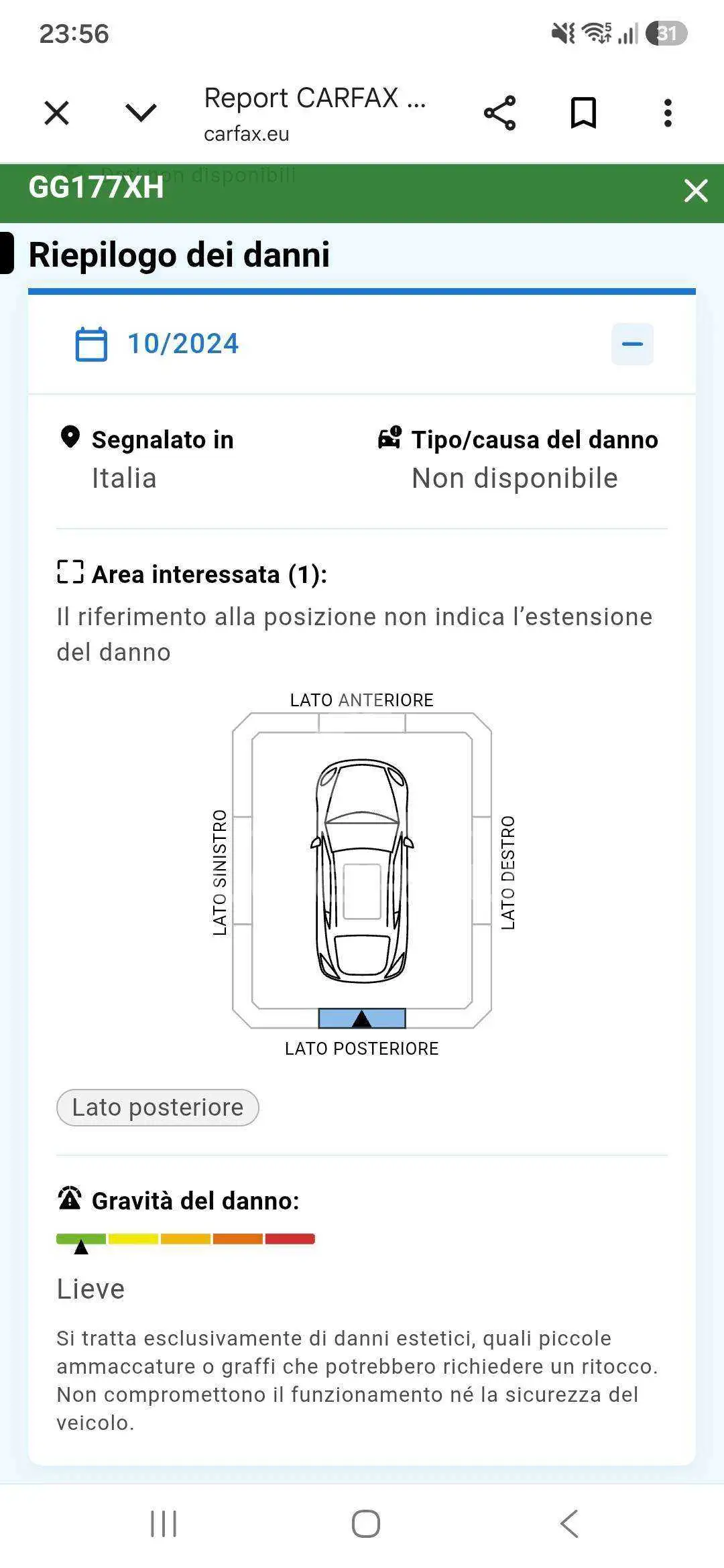Share the CARFAX report page
724x1568 pixels.
click(x=499, y=113)
